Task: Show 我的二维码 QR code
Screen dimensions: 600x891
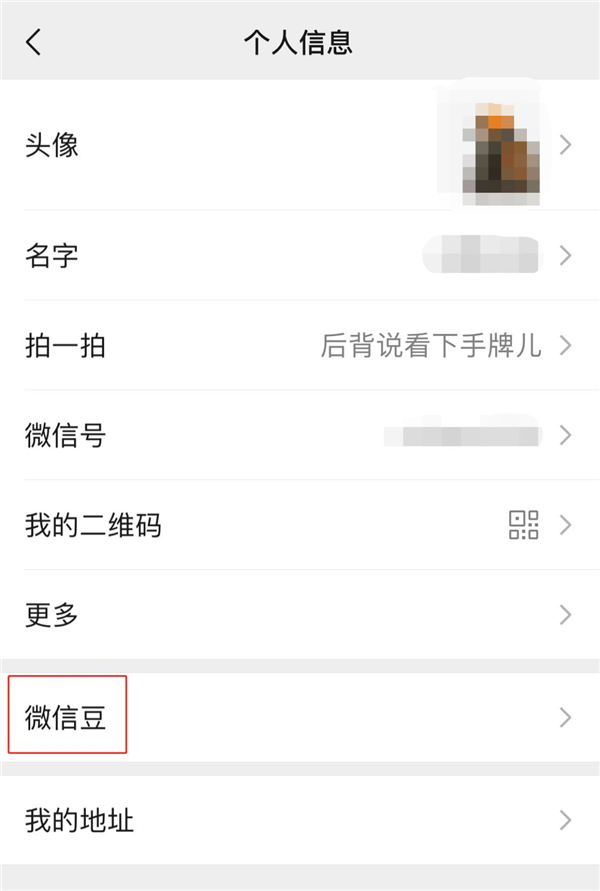Action: pos(300,525)
